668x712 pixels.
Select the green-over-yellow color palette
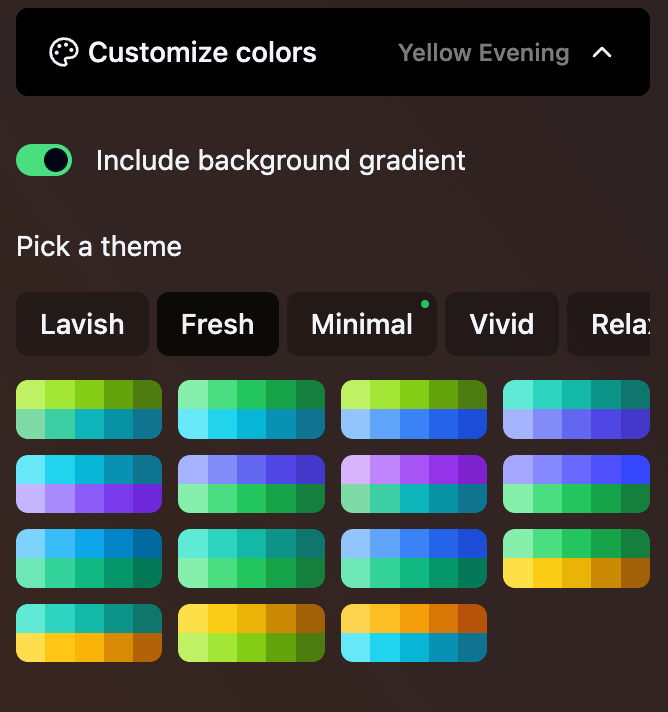pyautogui.click(x=576, y=559)
